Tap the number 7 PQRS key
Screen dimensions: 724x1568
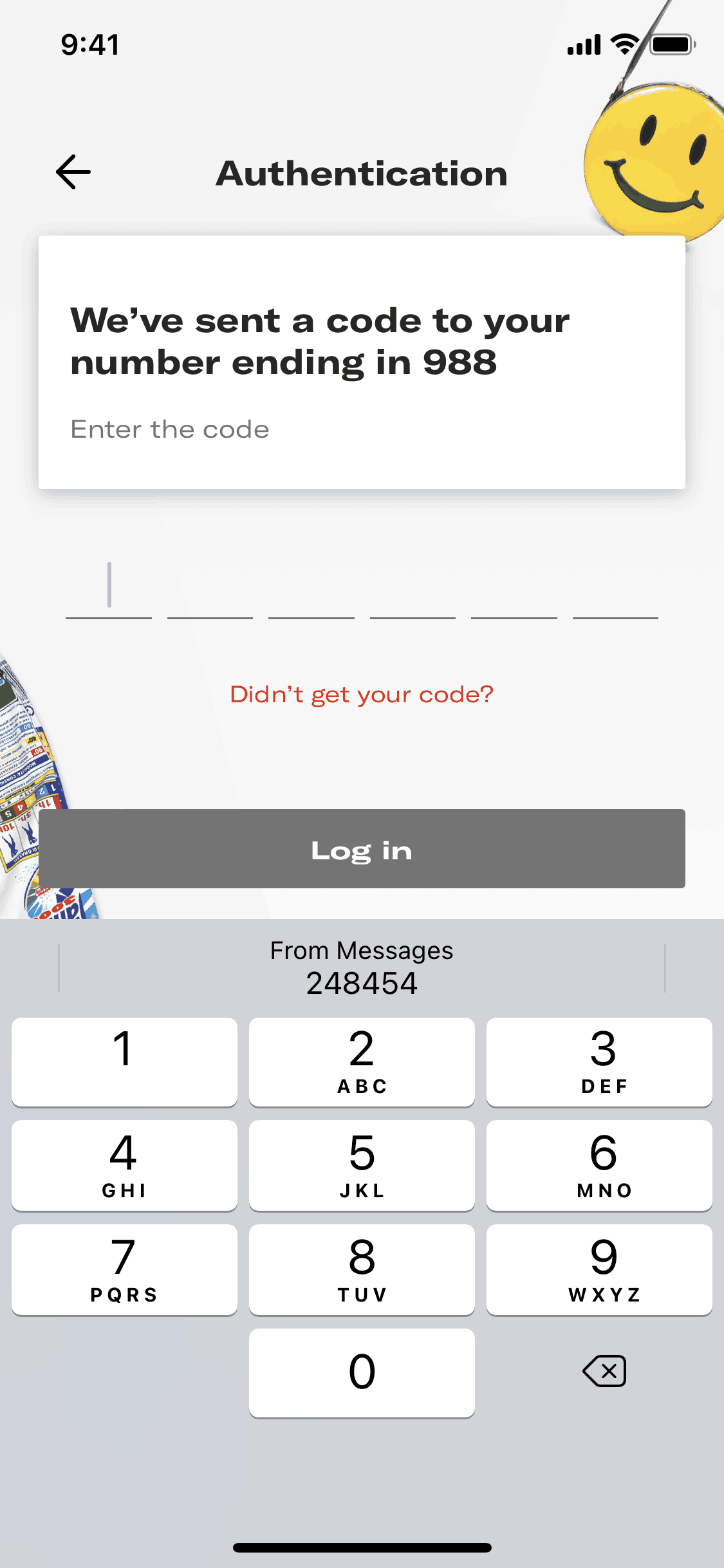pyautogui.click(x=124, y=1268)
